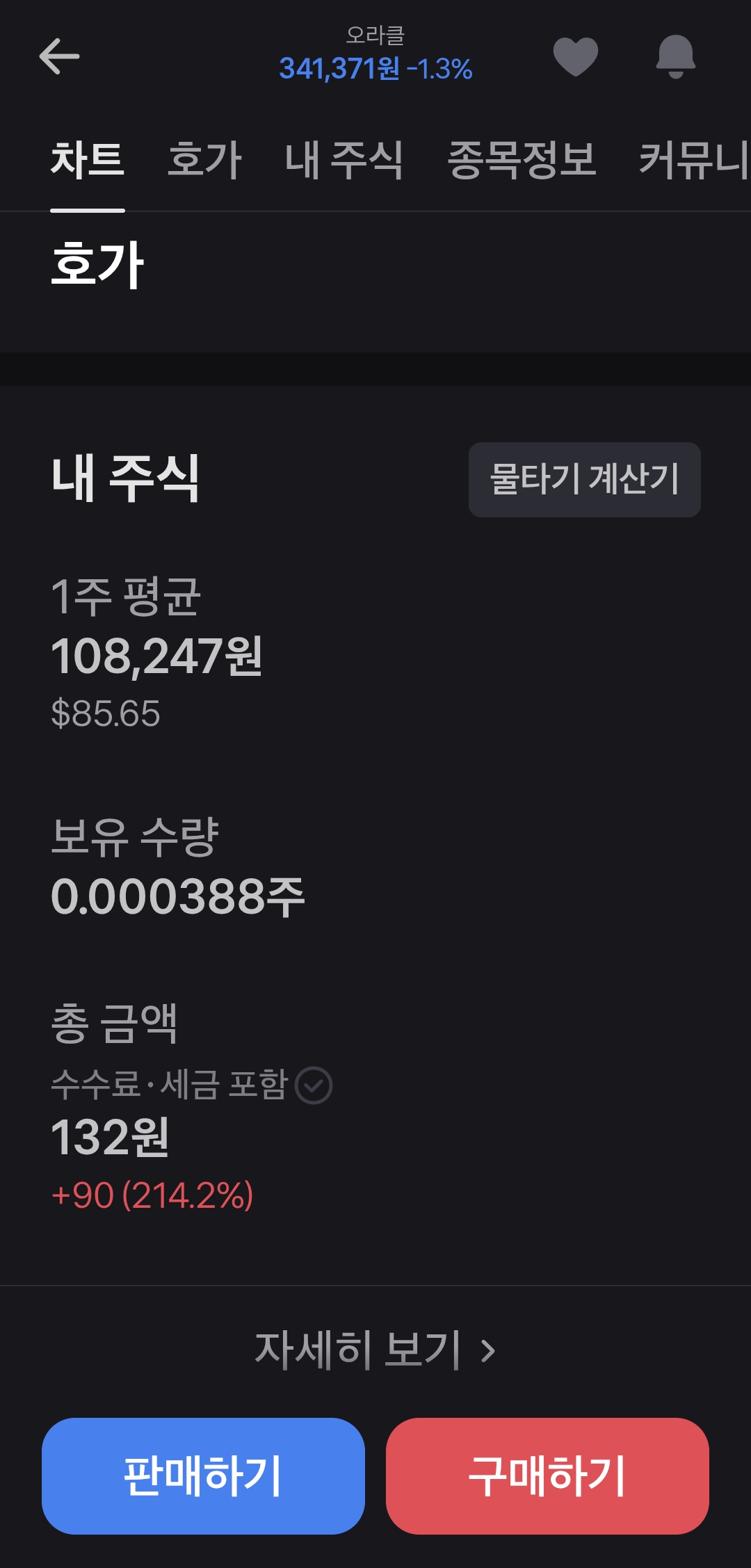Switch to the 내 주식 tab

click(344, 160)
